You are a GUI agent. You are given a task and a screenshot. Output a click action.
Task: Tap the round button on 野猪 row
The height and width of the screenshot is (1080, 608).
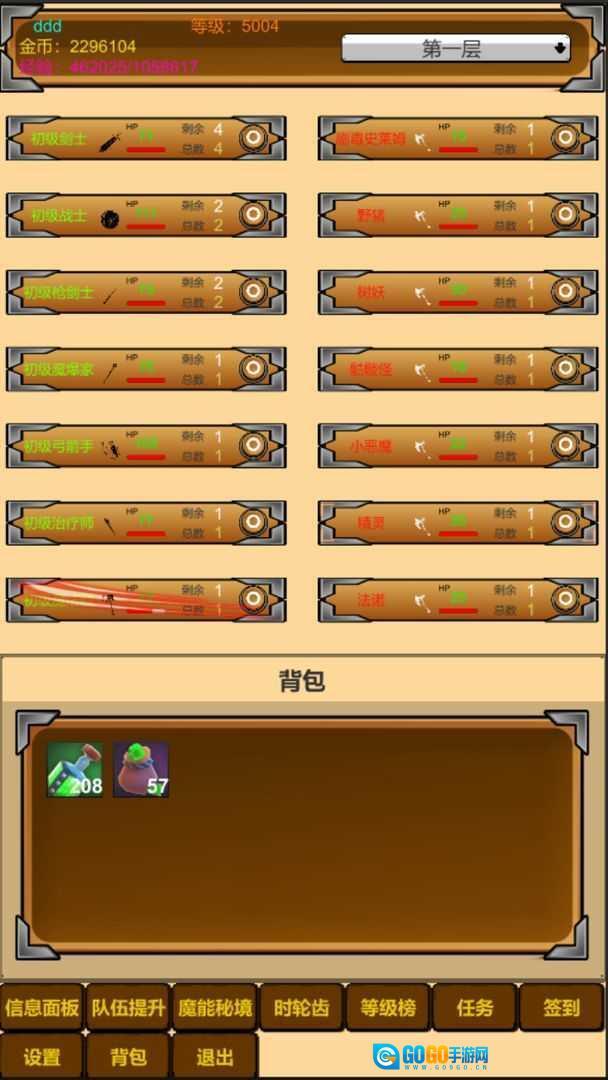[x=566, y=215]
